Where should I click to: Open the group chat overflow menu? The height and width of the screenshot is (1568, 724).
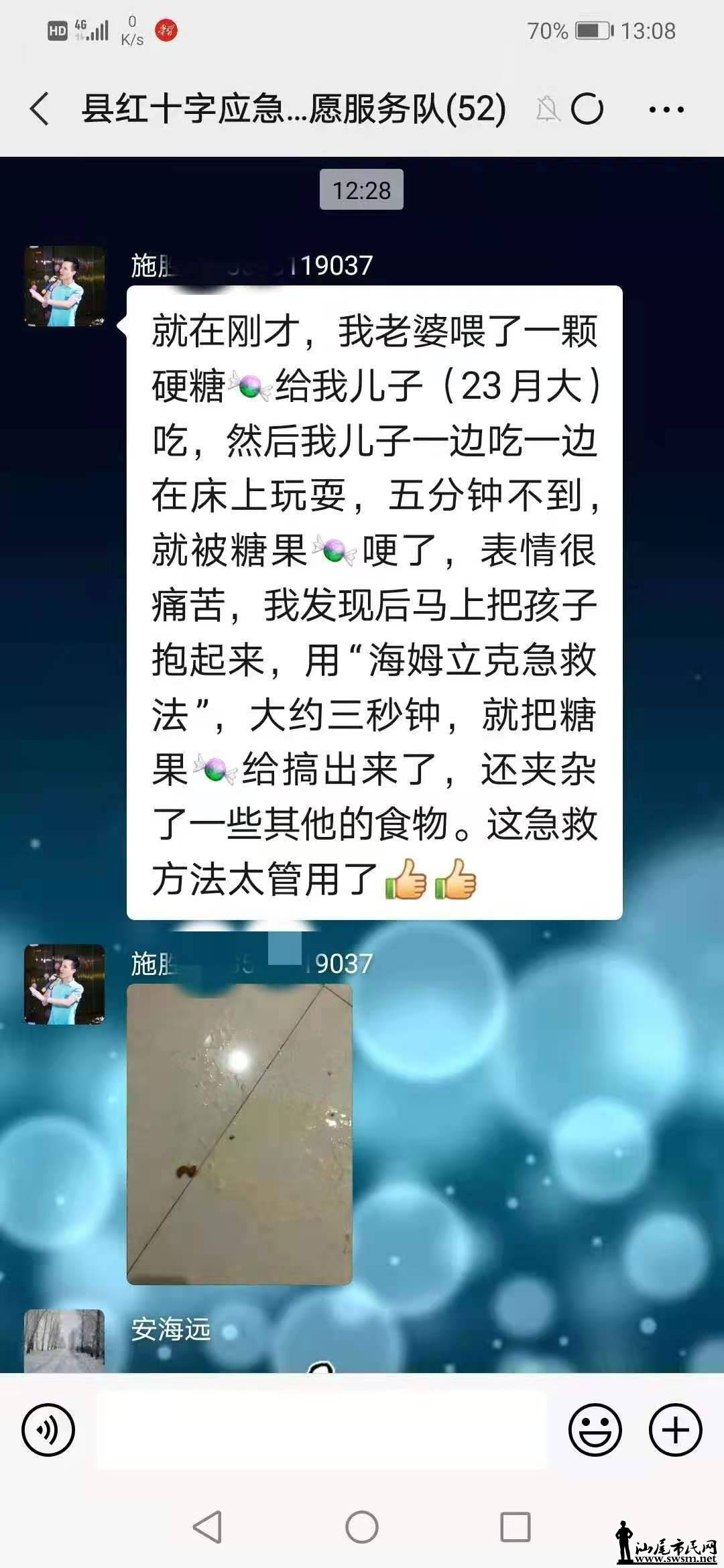pyautogui.click(x=666, y=109)
